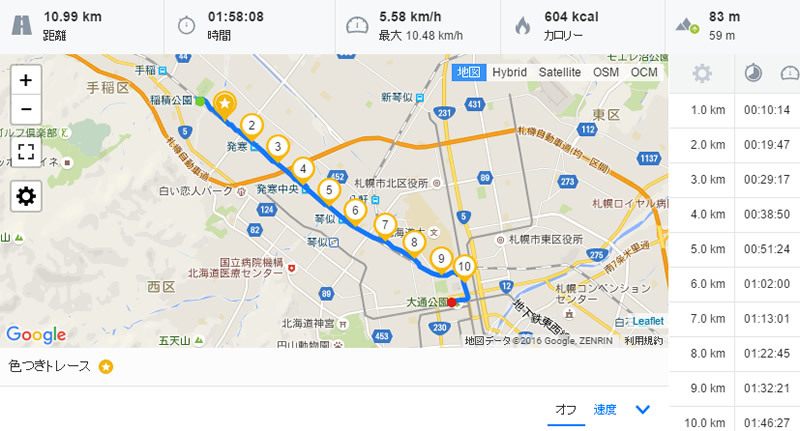Tap the start star marker on map
Screen dimensions: 800x431
point(226,103)
